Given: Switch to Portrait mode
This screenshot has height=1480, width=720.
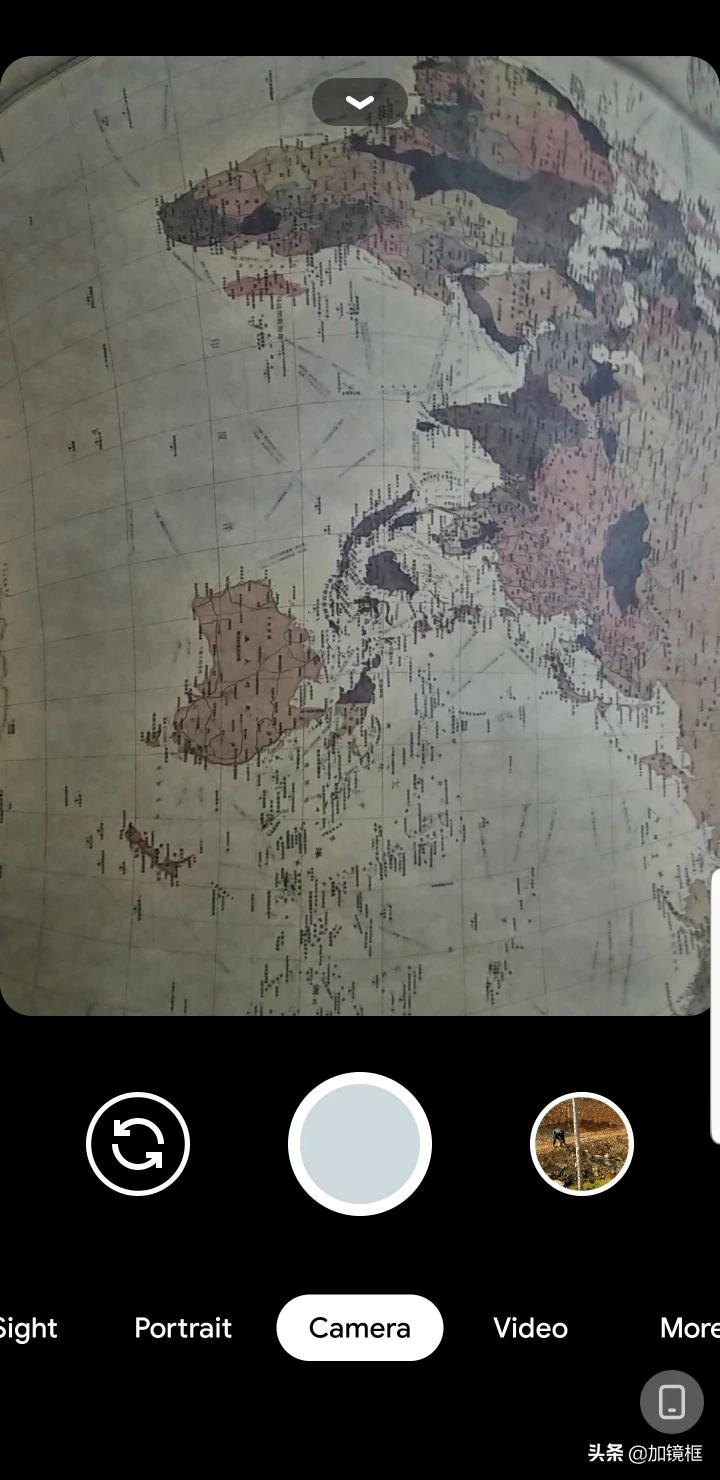Looking at the screenshot, I should [183, 1328].
